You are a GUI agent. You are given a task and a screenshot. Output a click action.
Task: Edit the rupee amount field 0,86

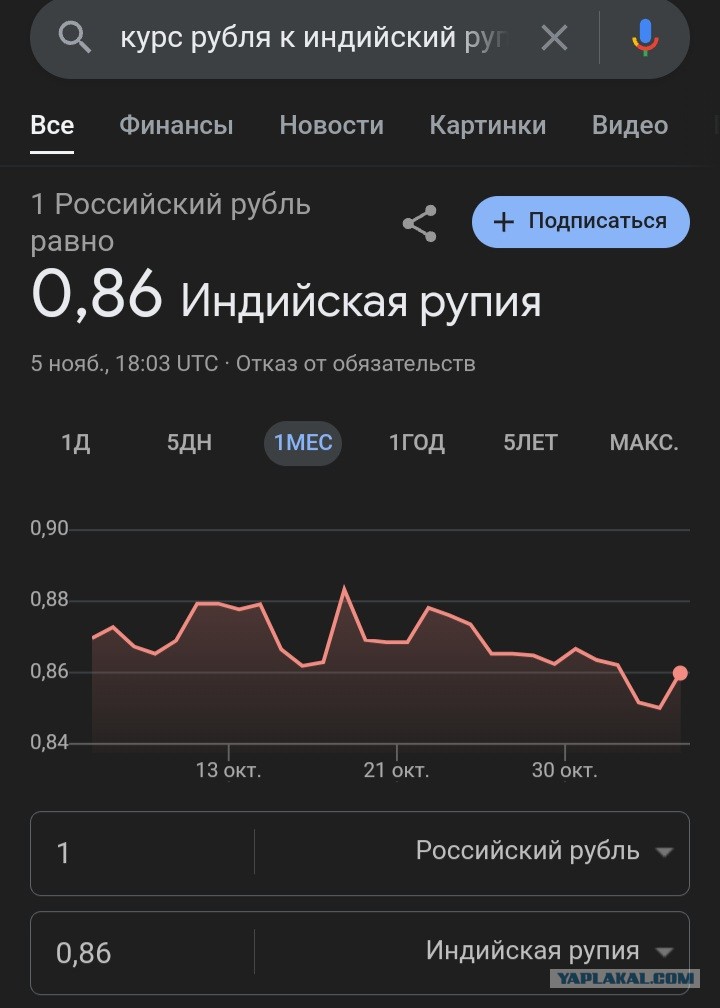(x=142, y=952)
